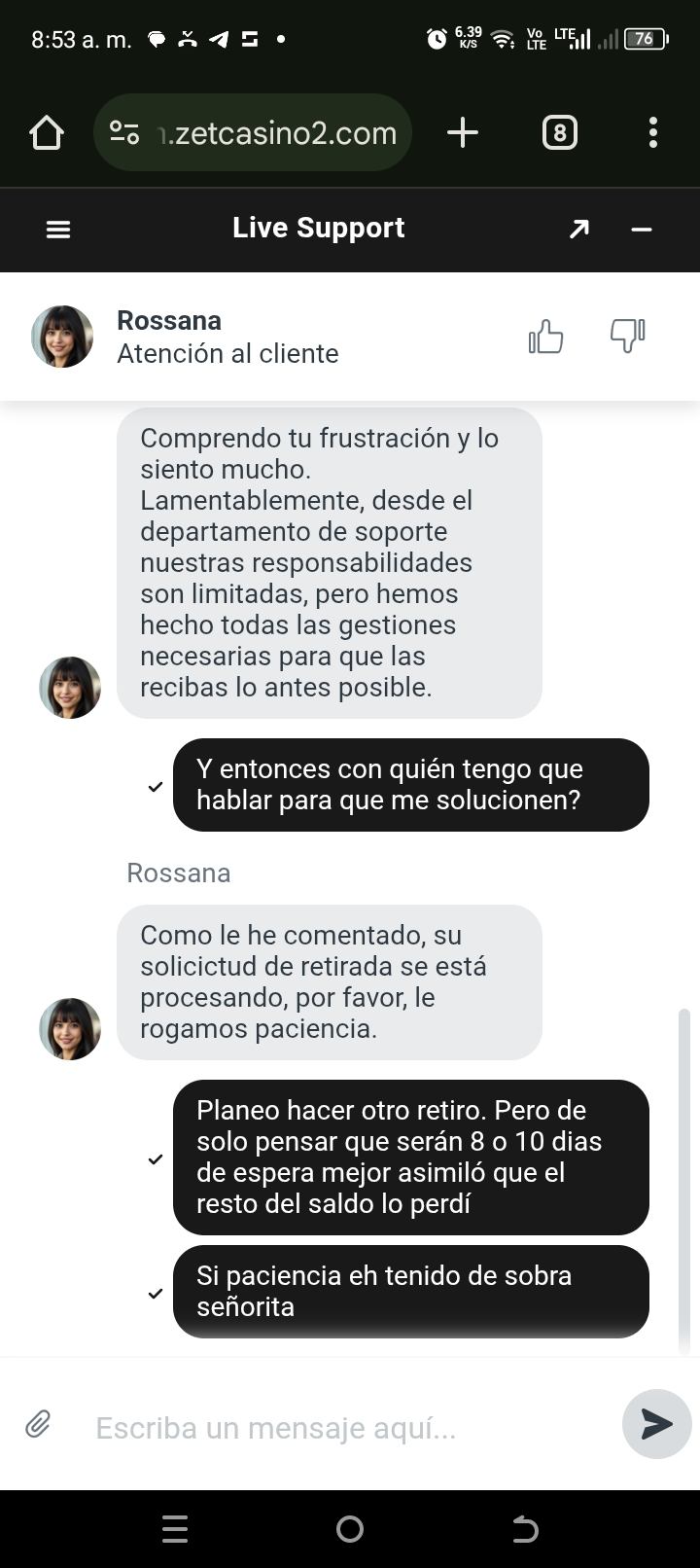Attach a file with the paperclip
Viewport: 700px width, 1568px height.
(x=38, y=1426)
